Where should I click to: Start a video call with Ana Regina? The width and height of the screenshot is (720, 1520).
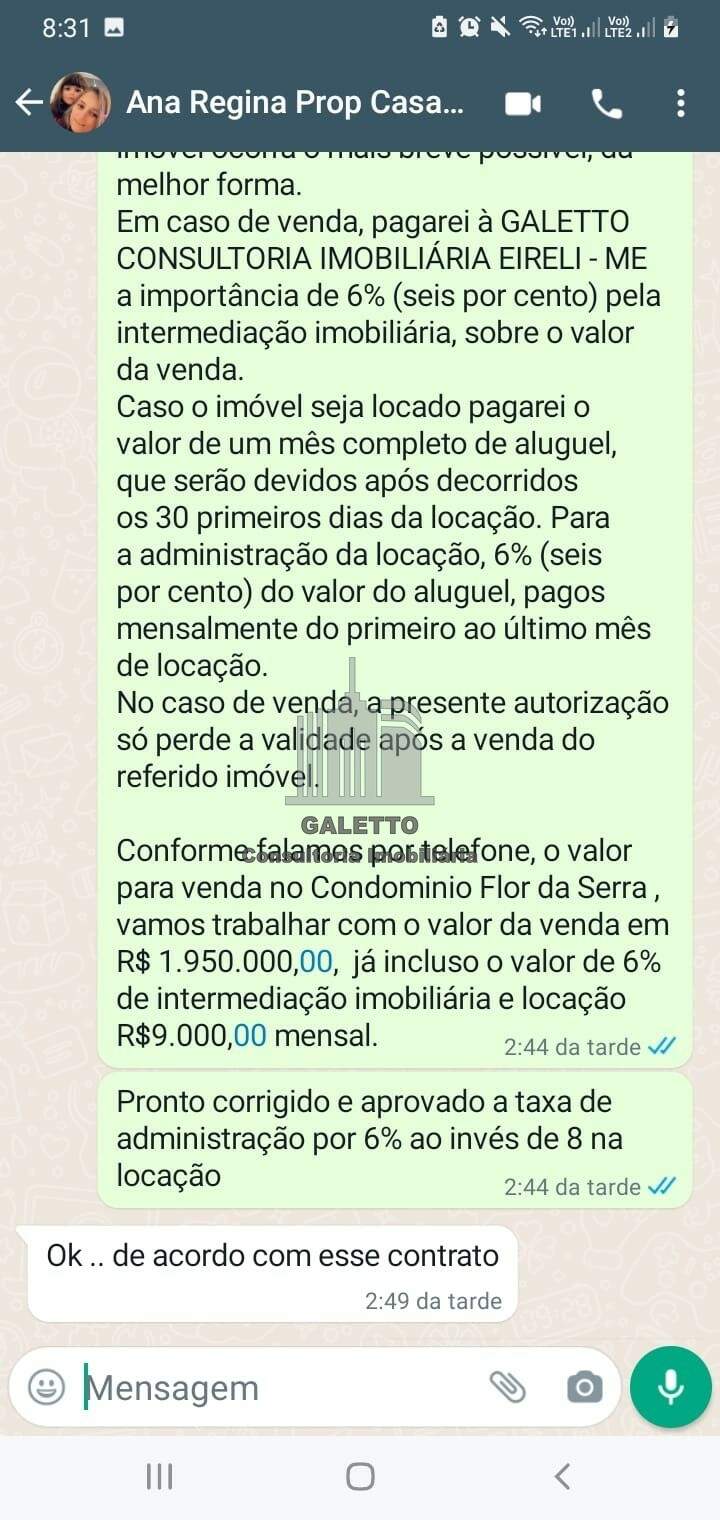[523, 103]
